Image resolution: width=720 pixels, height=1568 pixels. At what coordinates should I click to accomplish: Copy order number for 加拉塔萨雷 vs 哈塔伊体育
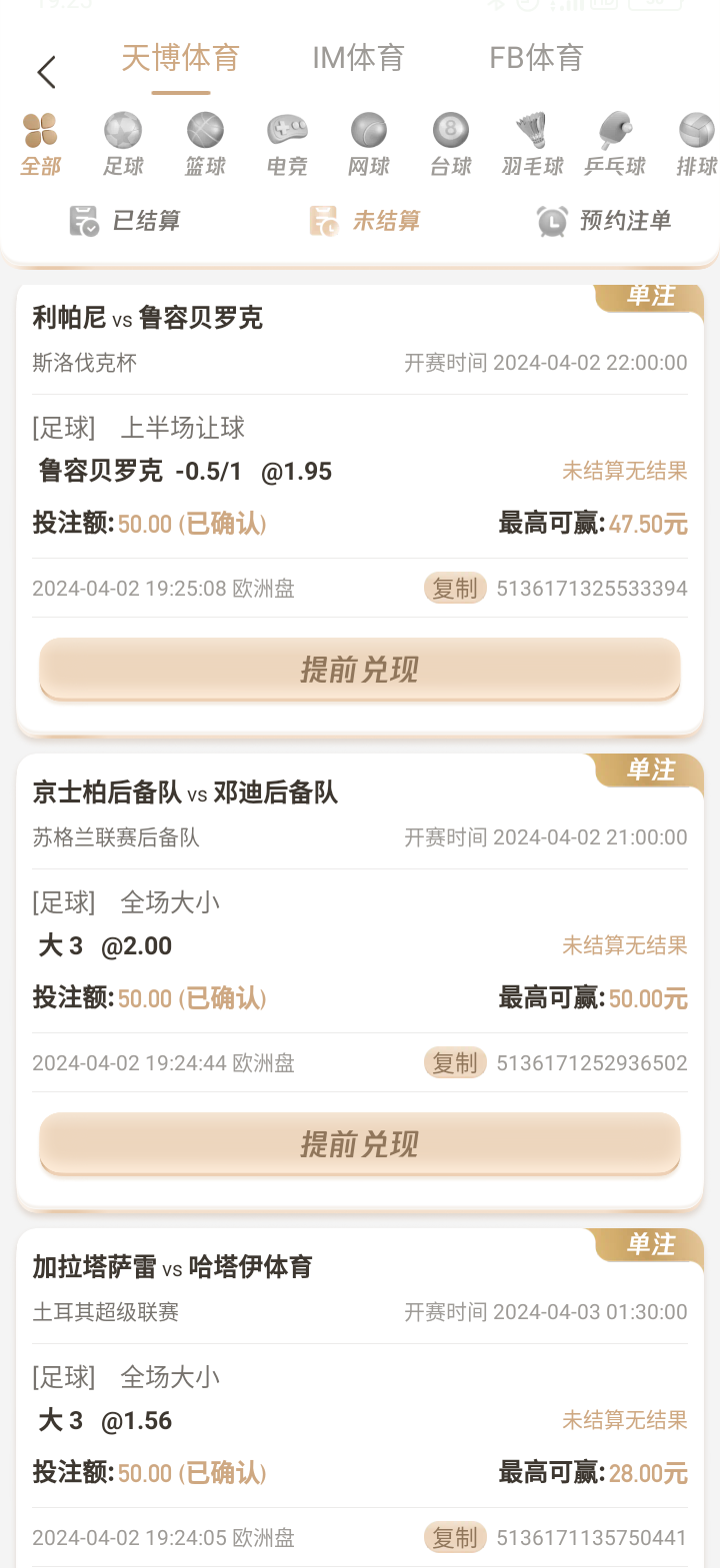[455, 1538]
